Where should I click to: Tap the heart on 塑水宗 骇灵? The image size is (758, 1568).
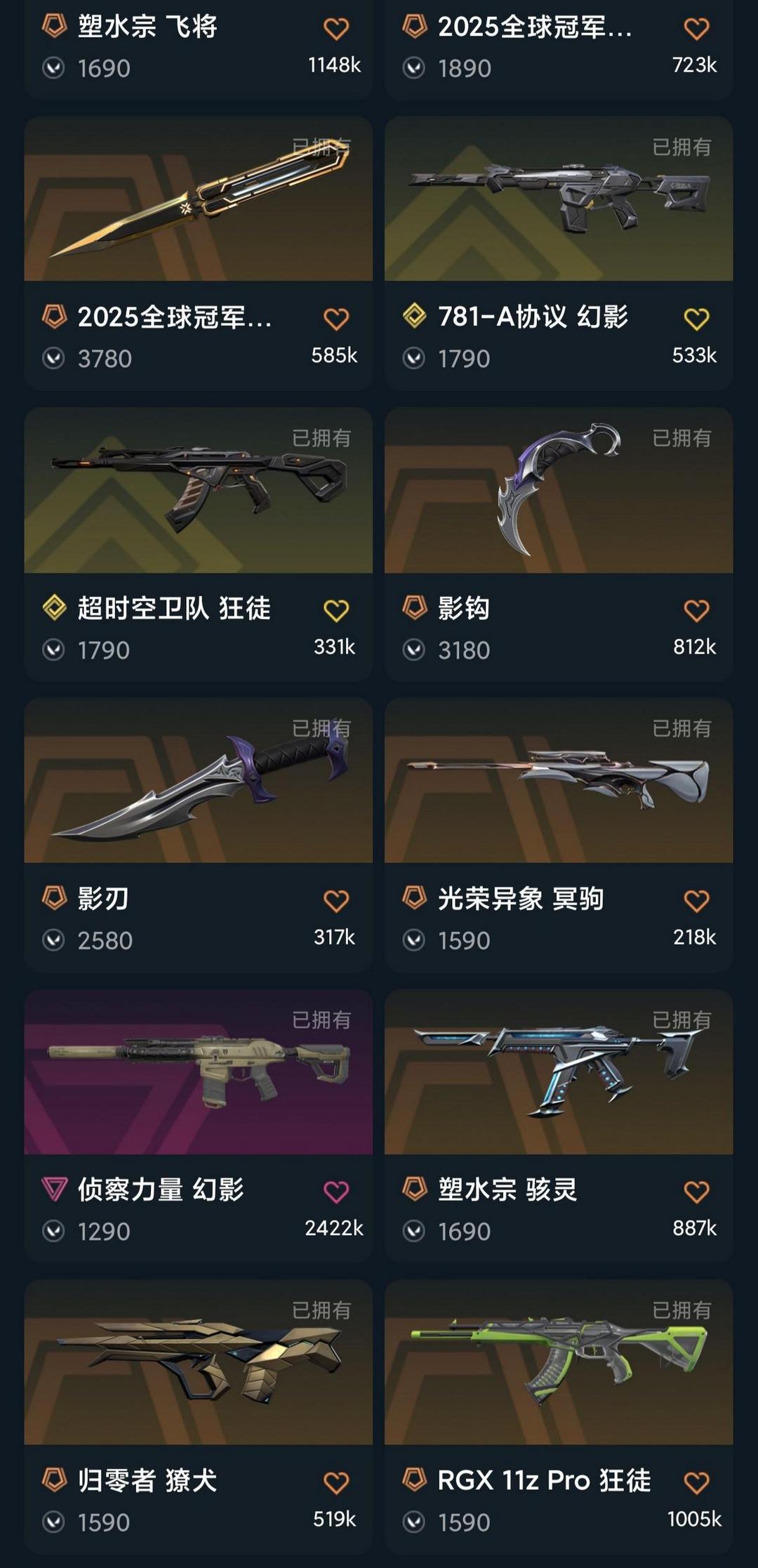pos(696,1192)
